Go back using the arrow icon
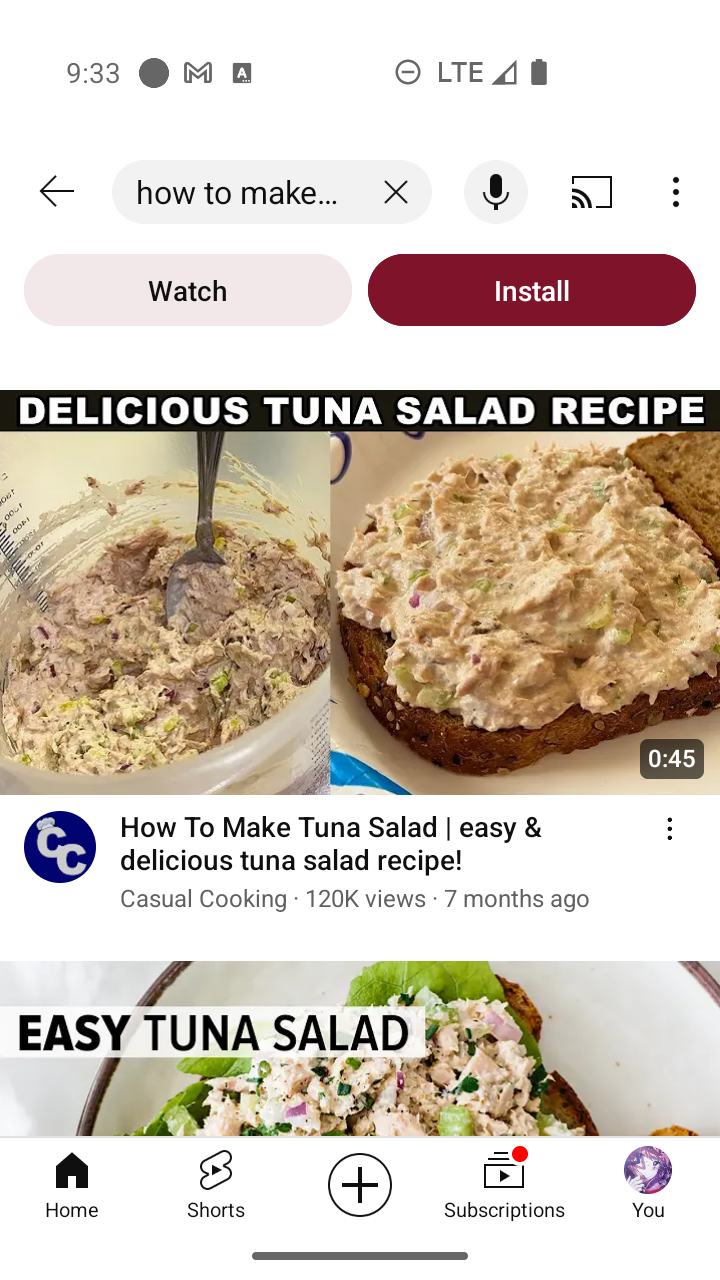This screenshot has width=720, height=1280. pyautogui.click(x=57, y=191)
